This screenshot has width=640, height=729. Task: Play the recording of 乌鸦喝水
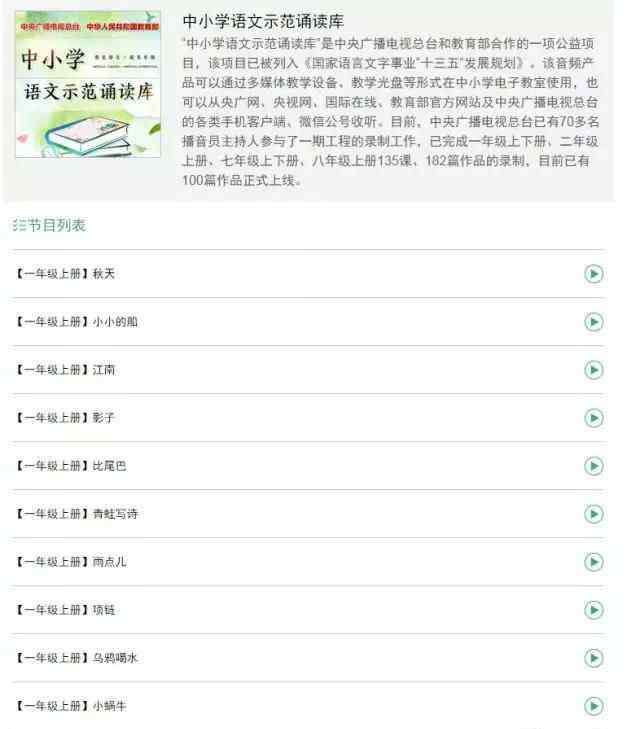tap(594, 658)
